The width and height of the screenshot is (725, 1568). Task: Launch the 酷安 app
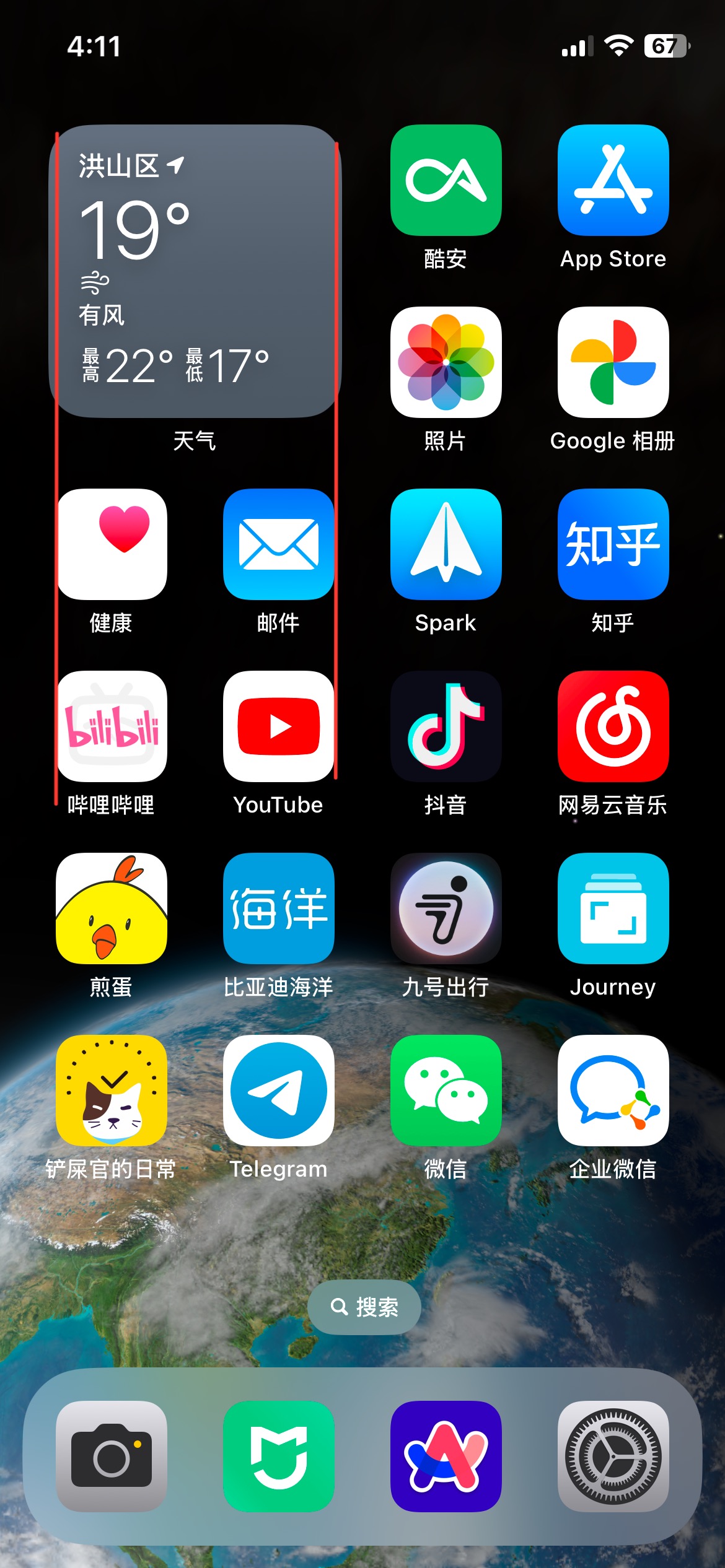coord(446,180)
